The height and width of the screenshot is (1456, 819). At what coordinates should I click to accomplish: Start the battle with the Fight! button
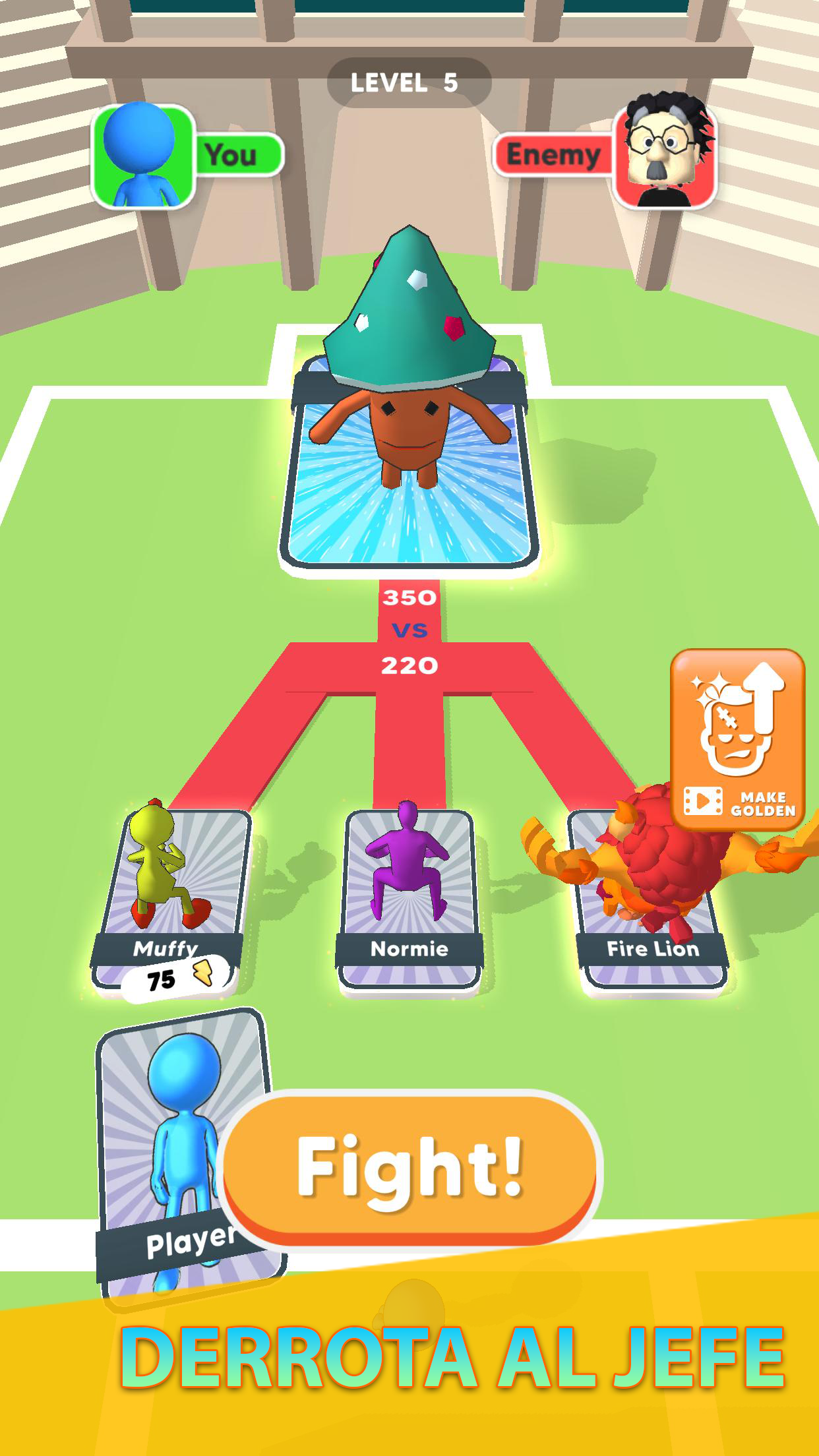(409, 1168)
